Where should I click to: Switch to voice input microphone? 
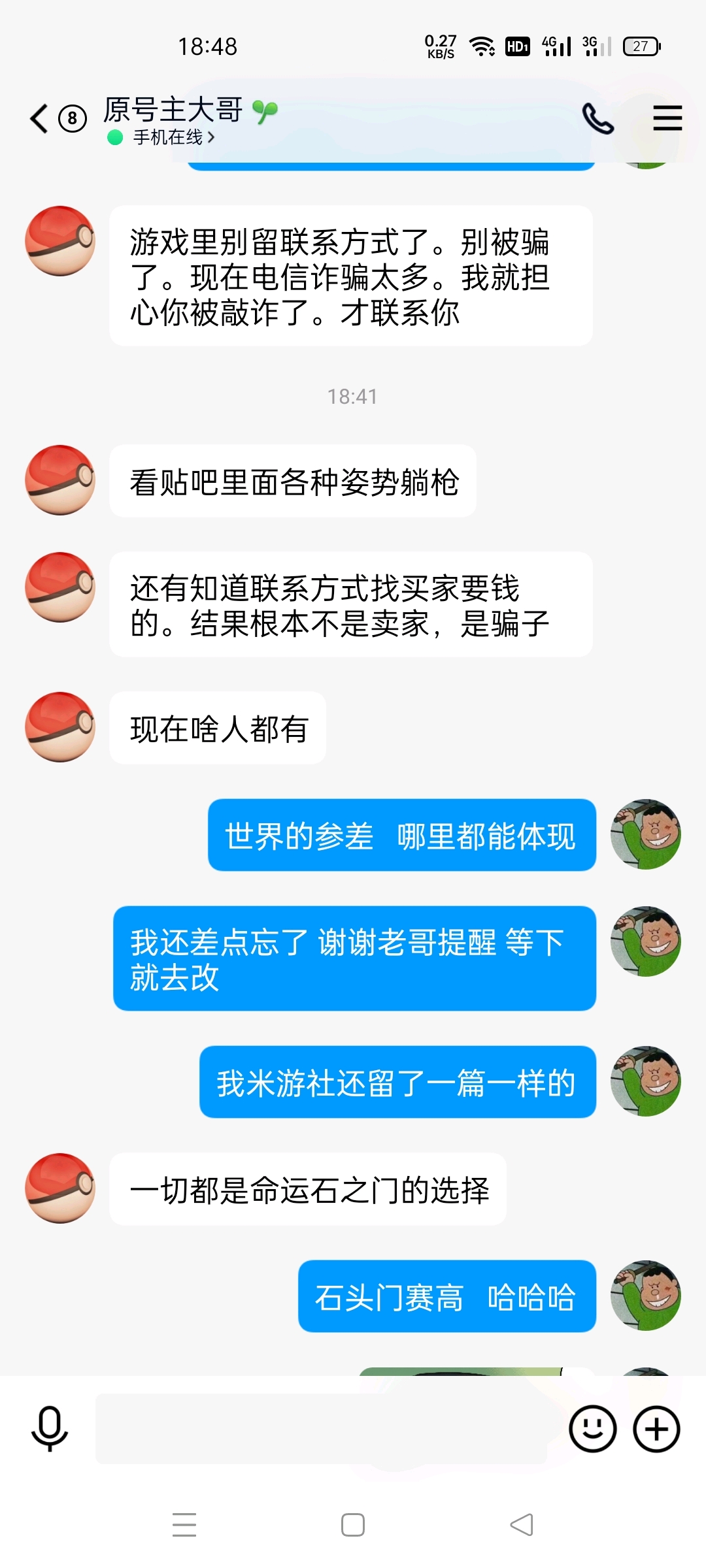click(x=50, y=1429)
